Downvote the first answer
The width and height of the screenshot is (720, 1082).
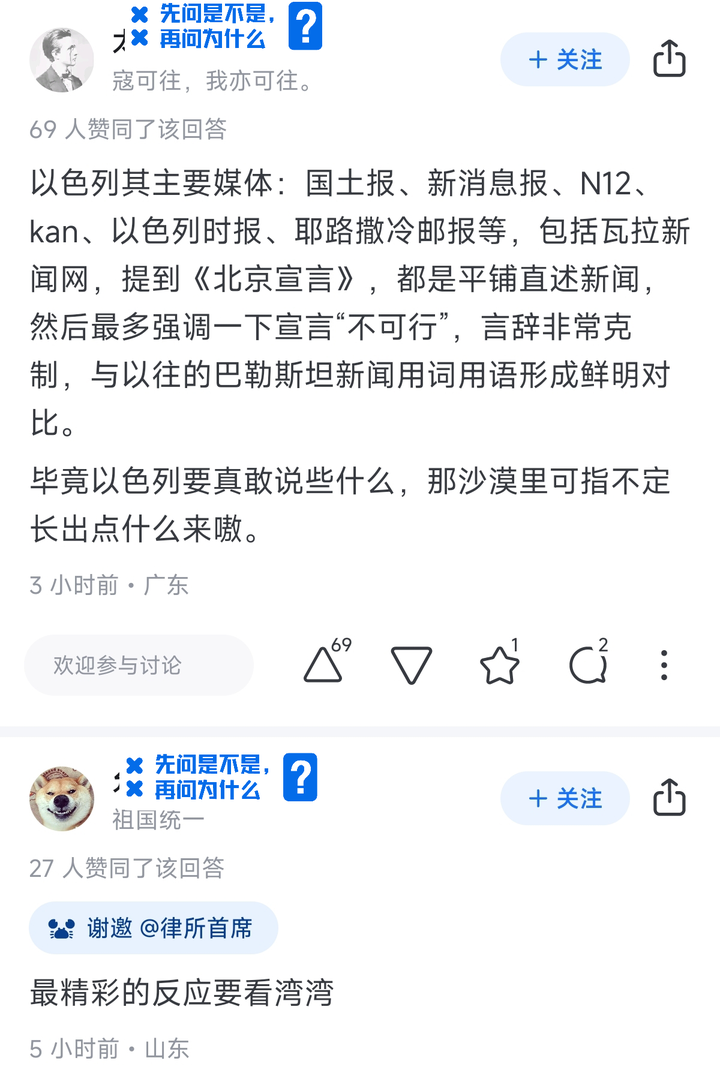pyautogui.click(x=411, y=665)
